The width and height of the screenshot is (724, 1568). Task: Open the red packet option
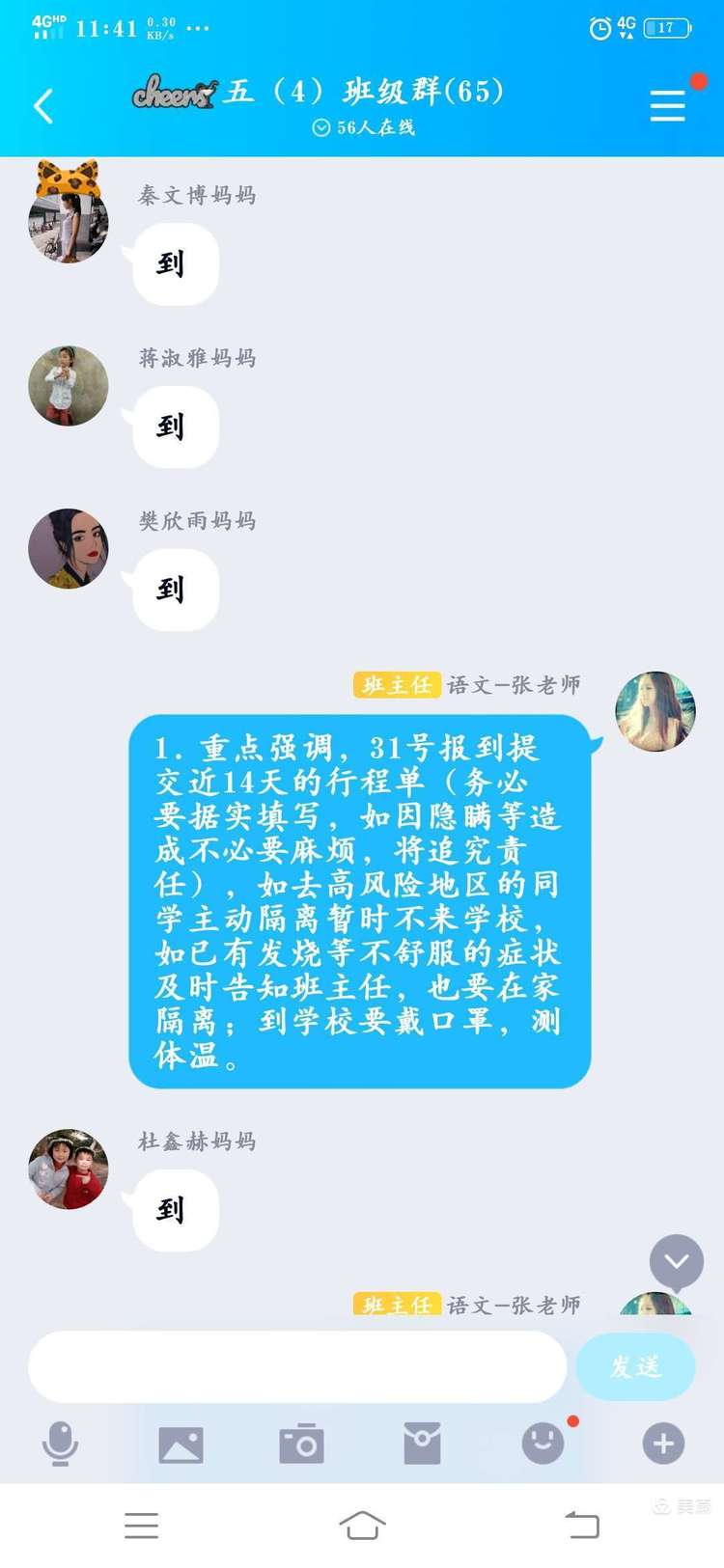(422, 1444)
